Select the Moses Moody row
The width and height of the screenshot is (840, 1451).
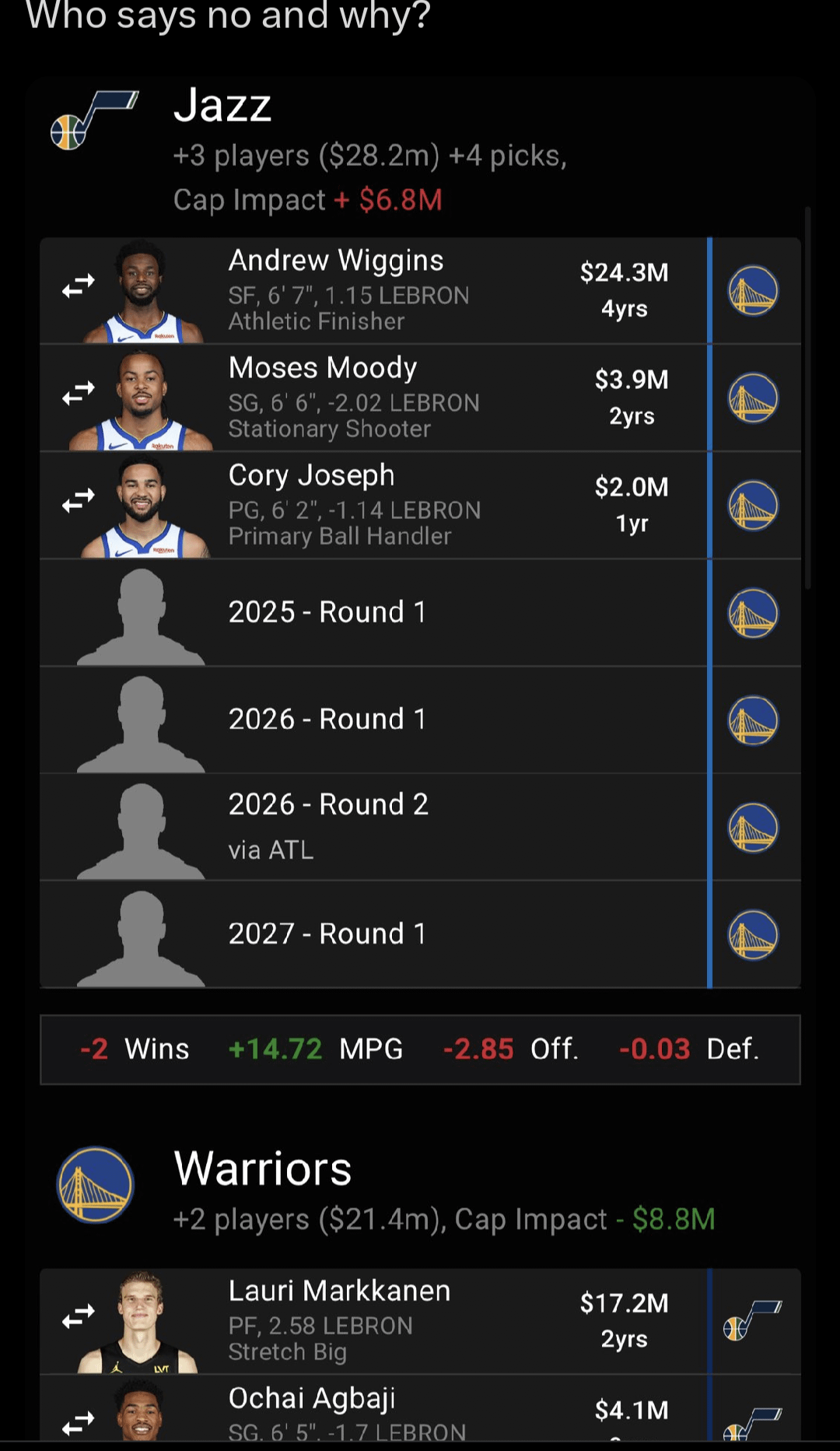pos(373,398)
